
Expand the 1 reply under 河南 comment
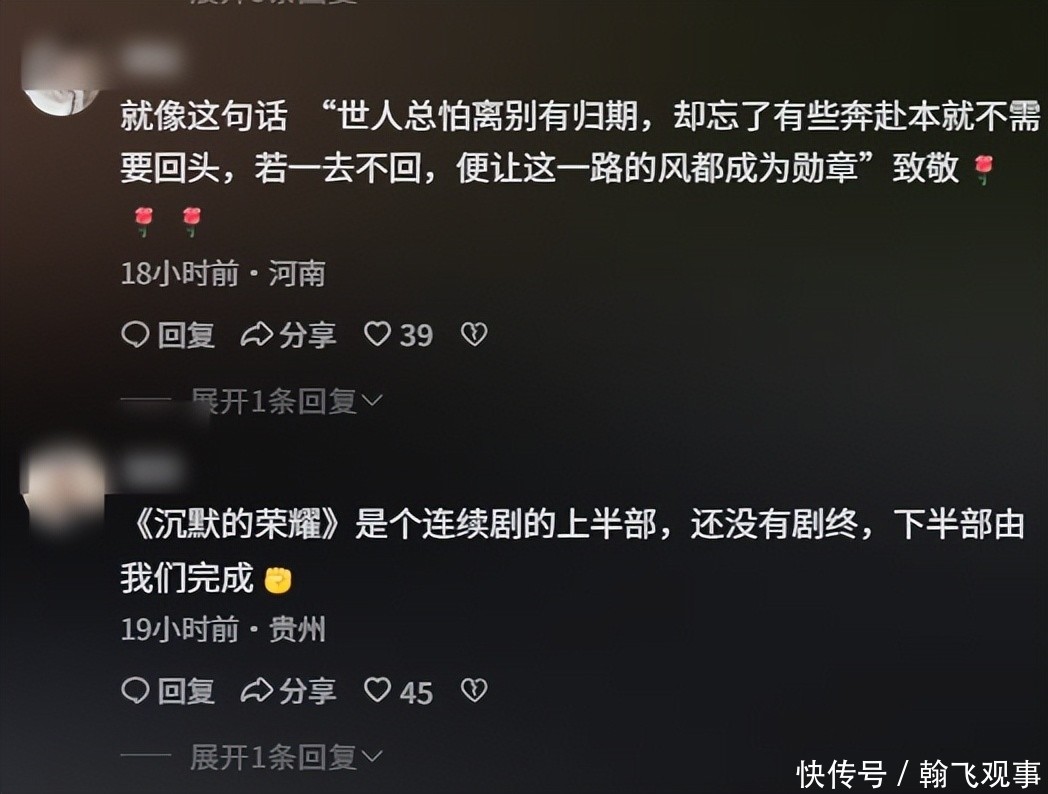(x=287, y=401)
